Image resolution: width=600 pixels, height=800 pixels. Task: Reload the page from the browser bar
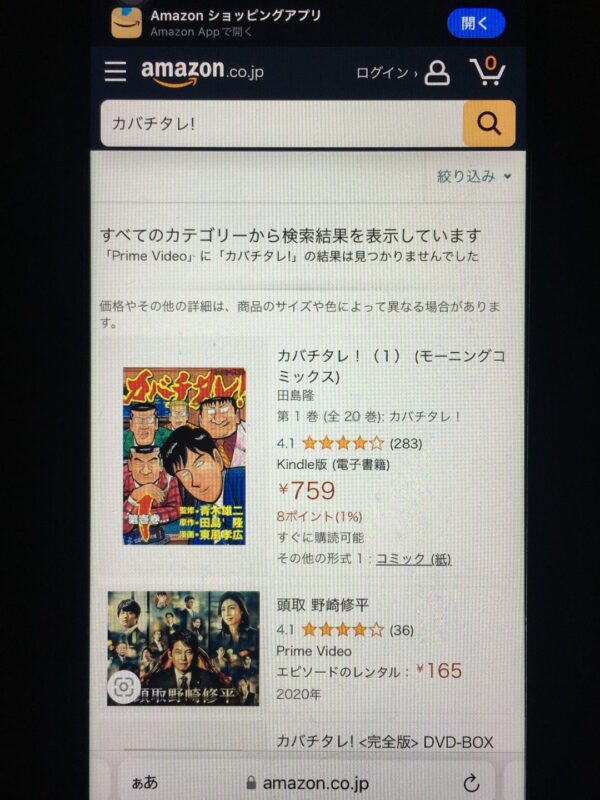coord(471,783)
